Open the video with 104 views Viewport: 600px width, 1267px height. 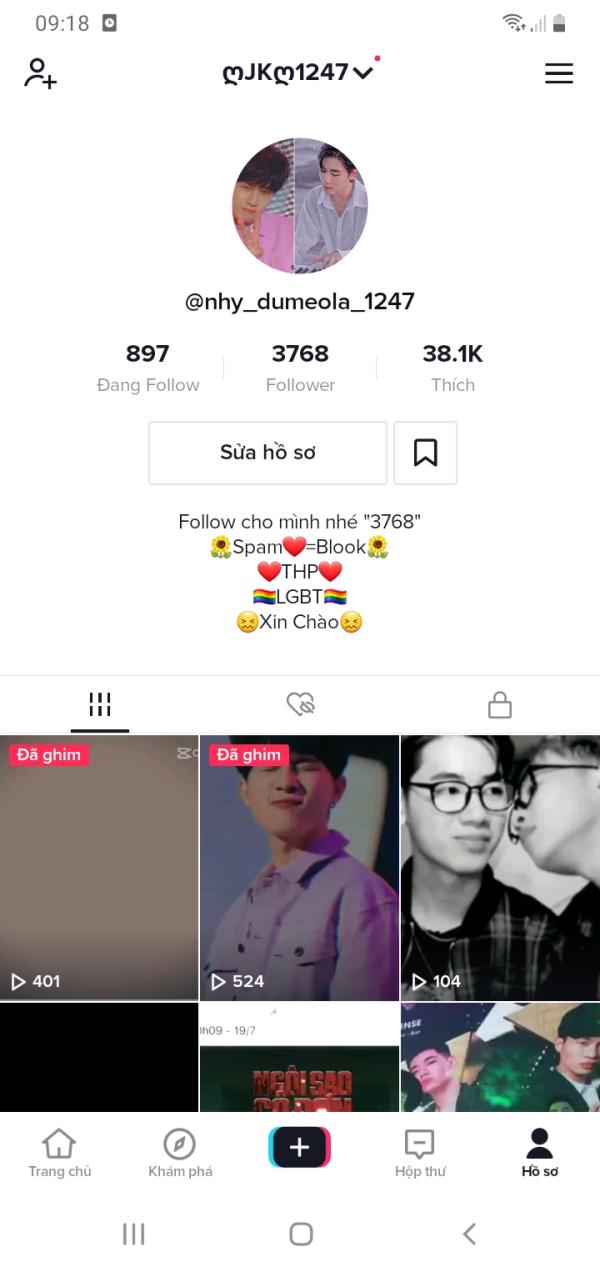pyautogui.click(x=501, y=868)
